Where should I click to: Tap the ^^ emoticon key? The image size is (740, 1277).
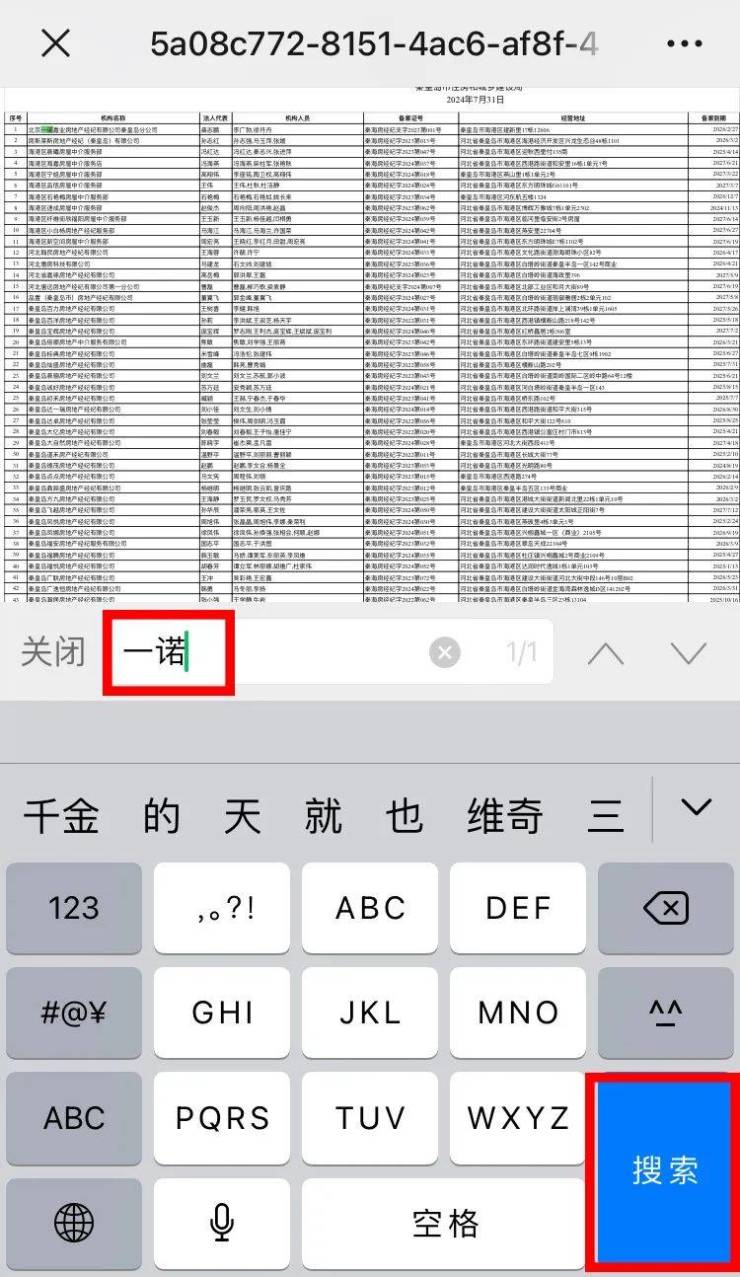coord(665,1012)
